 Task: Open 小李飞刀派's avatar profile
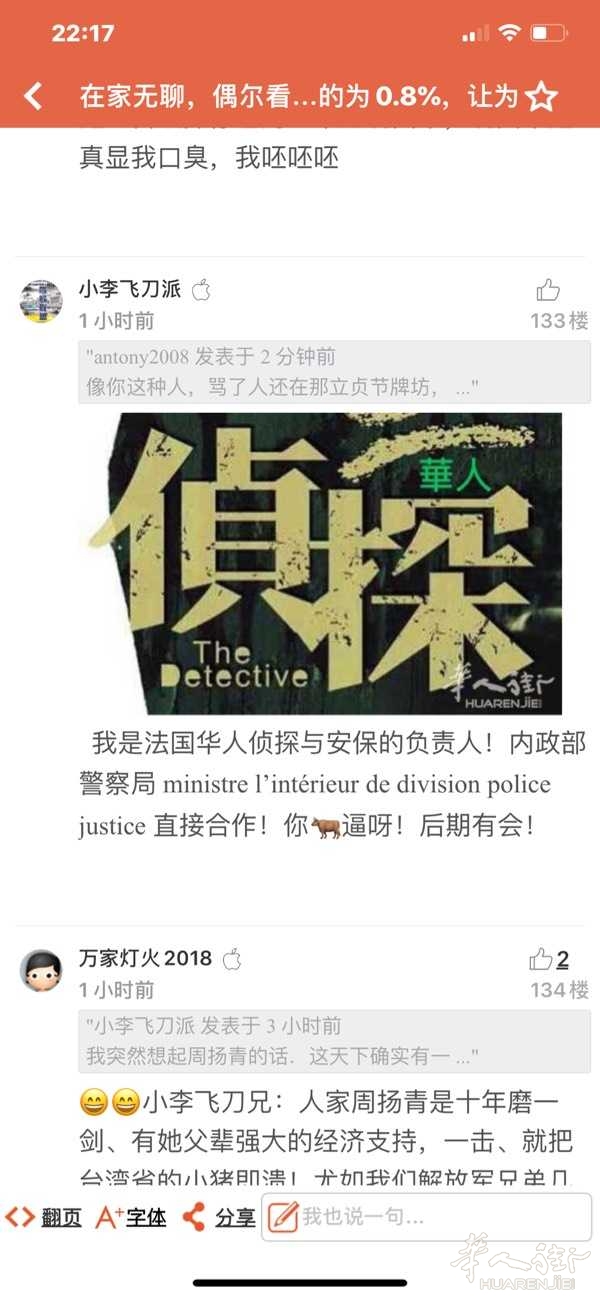coord(41,301)
